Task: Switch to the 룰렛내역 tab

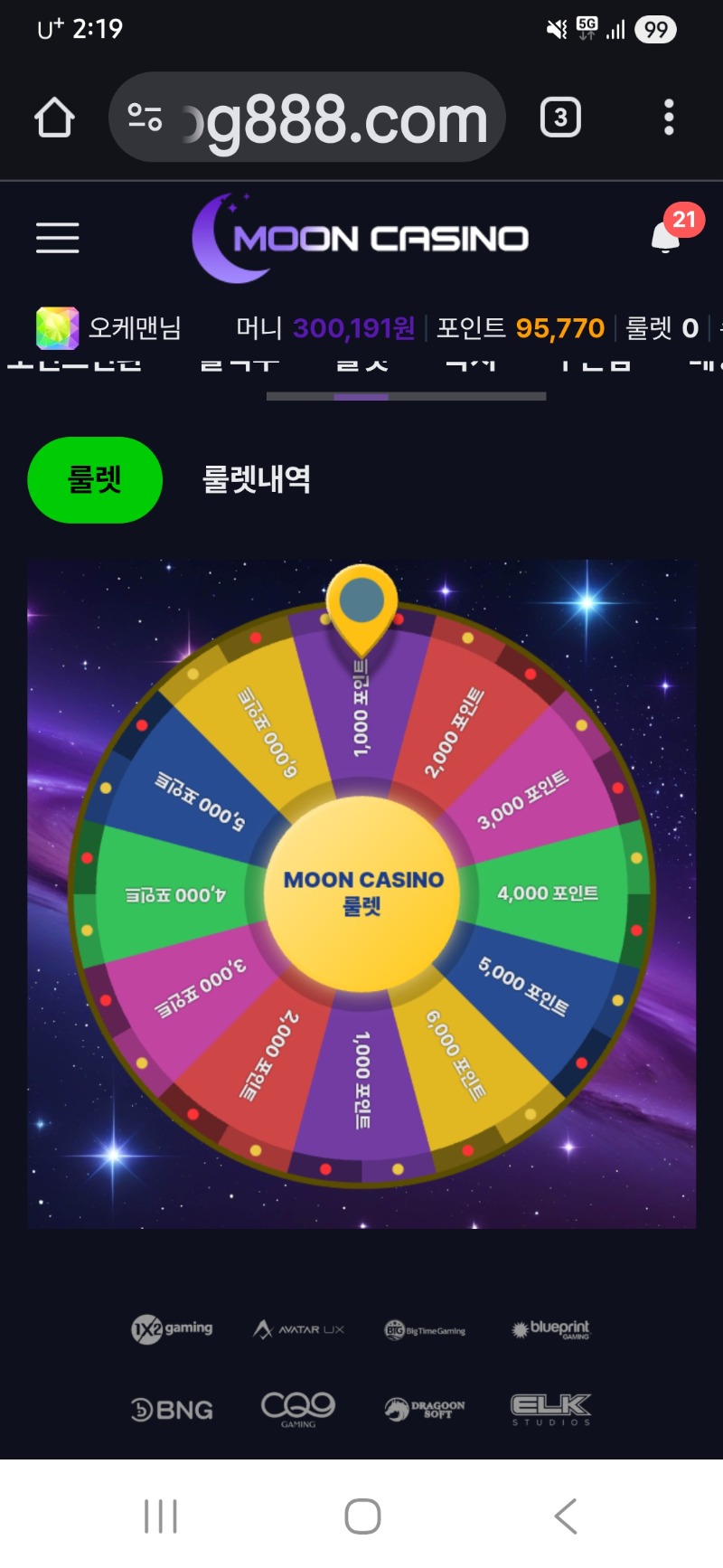Action: pyautogui.click(x=257, y=479)
